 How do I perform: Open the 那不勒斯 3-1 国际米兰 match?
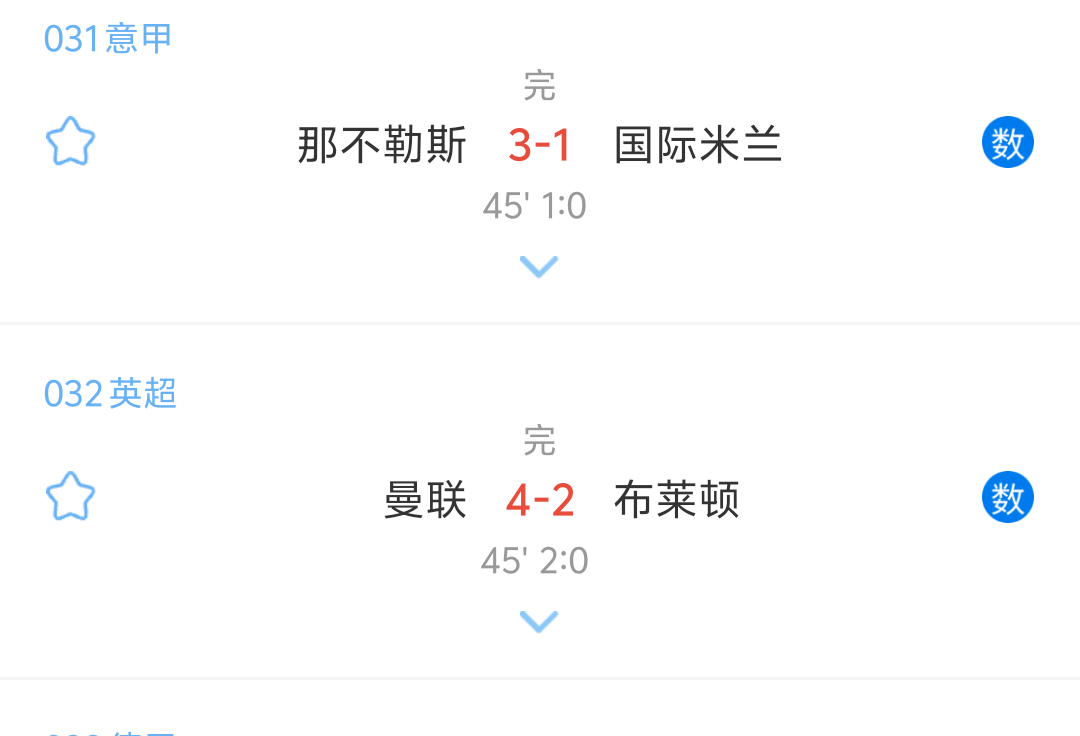[539, 145]
